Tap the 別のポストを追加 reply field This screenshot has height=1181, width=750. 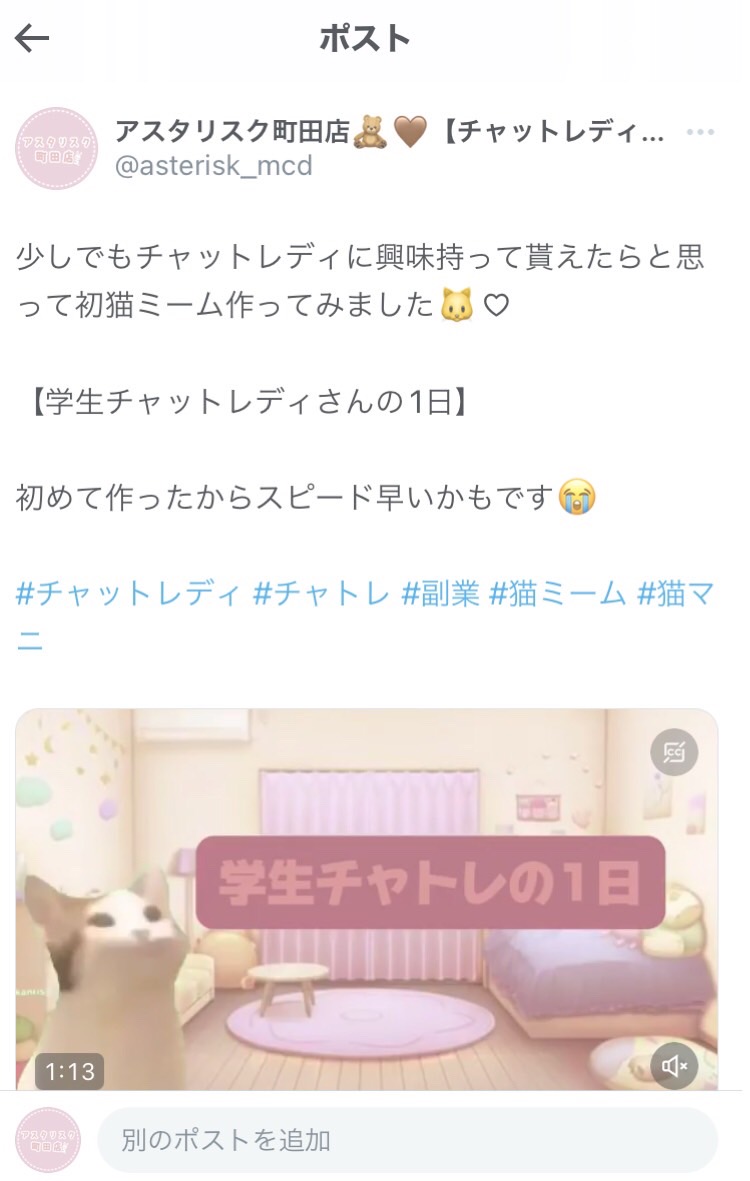407,1139
